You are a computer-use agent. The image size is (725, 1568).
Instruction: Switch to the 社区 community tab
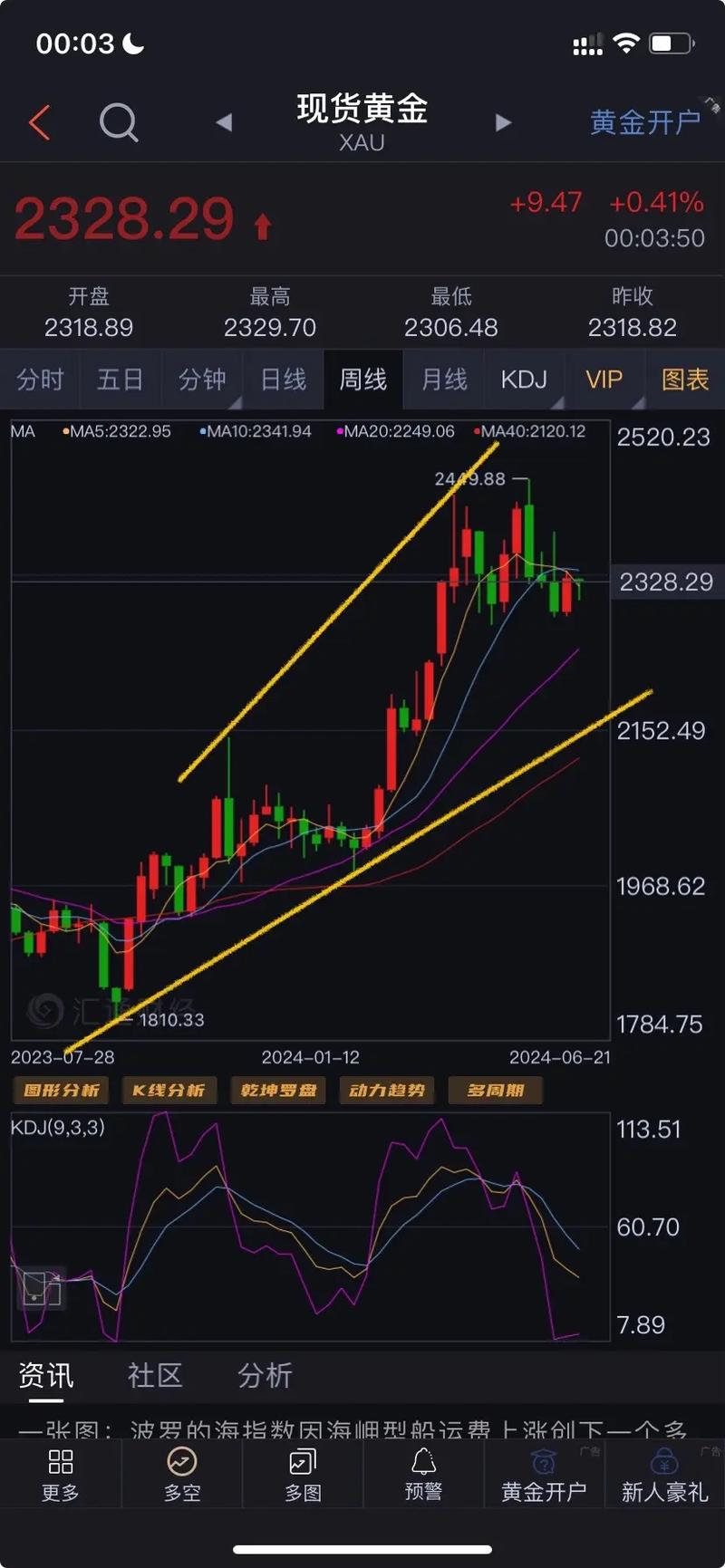[154, 1375]
